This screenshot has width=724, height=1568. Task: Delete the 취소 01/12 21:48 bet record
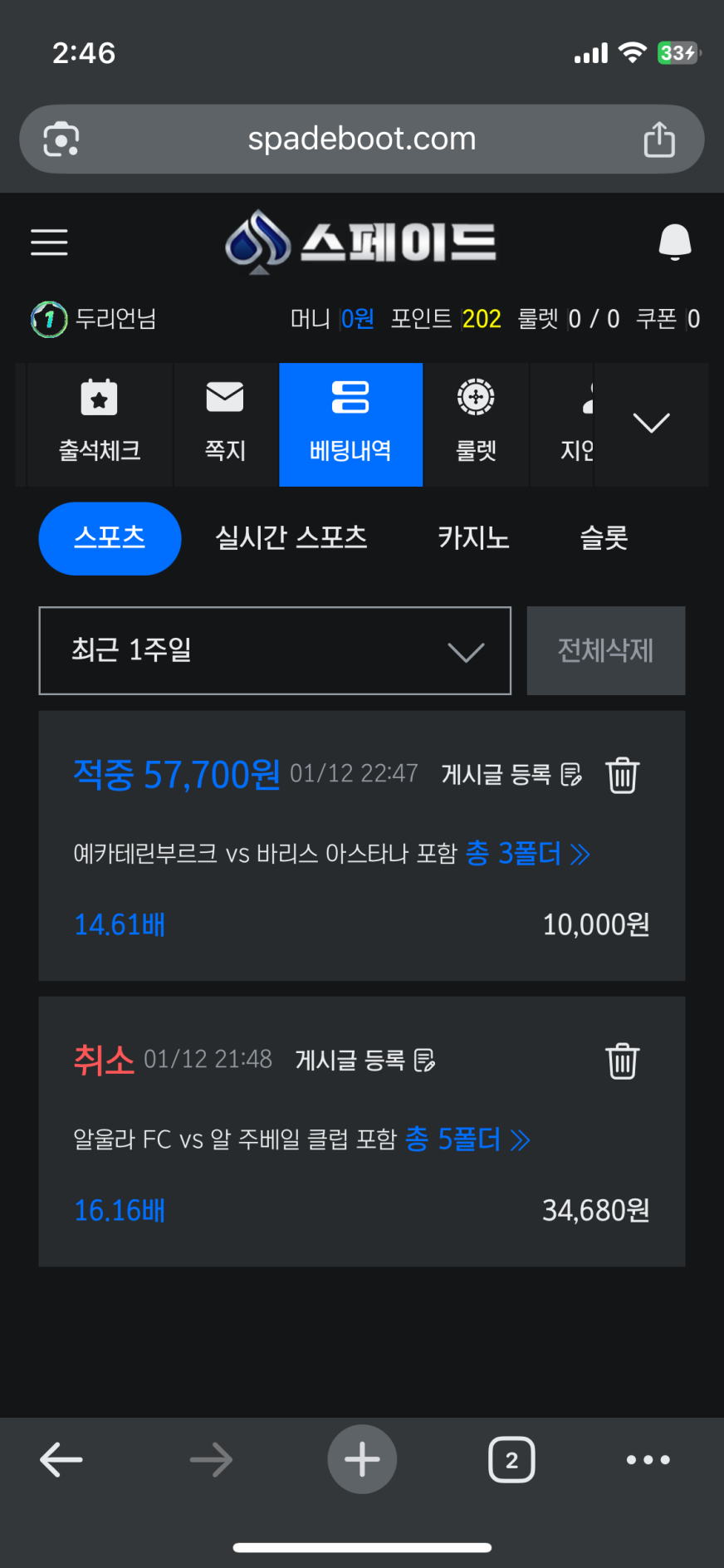coord(622,1061)
